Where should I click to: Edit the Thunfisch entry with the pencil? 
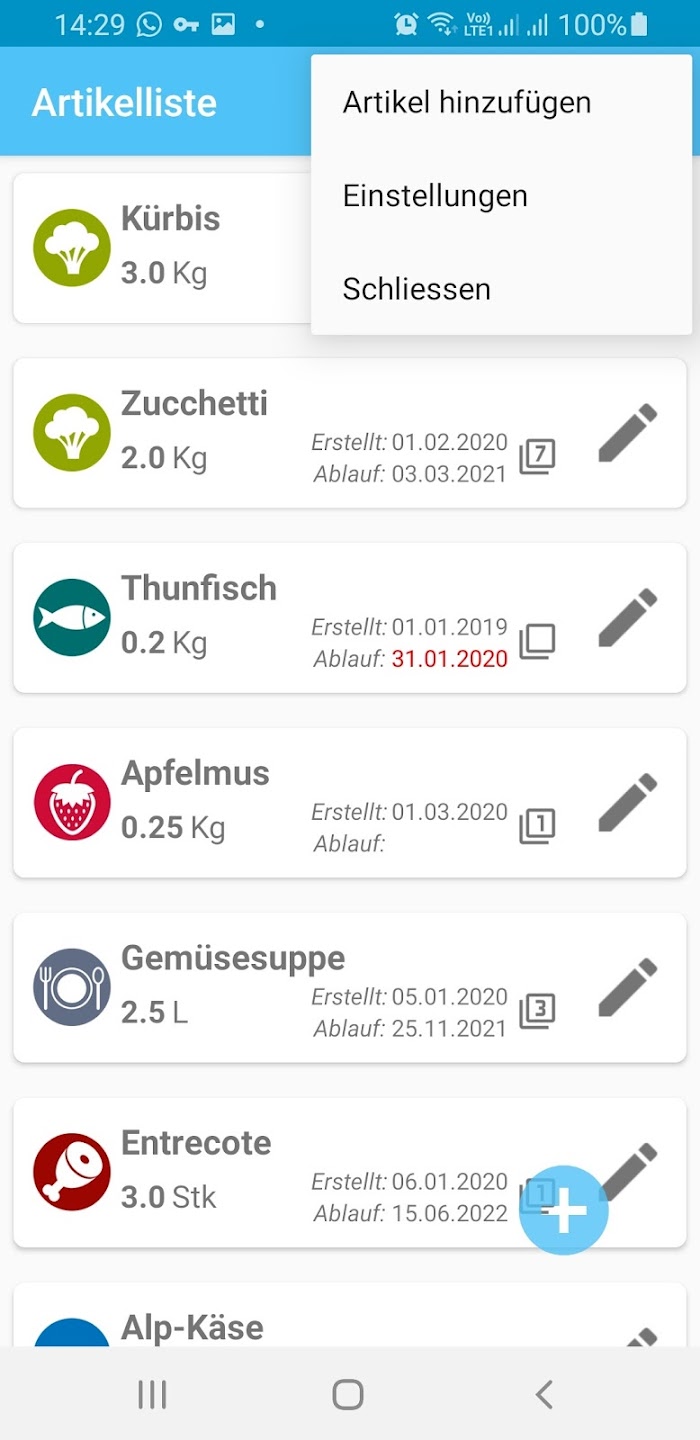point(628,618)
